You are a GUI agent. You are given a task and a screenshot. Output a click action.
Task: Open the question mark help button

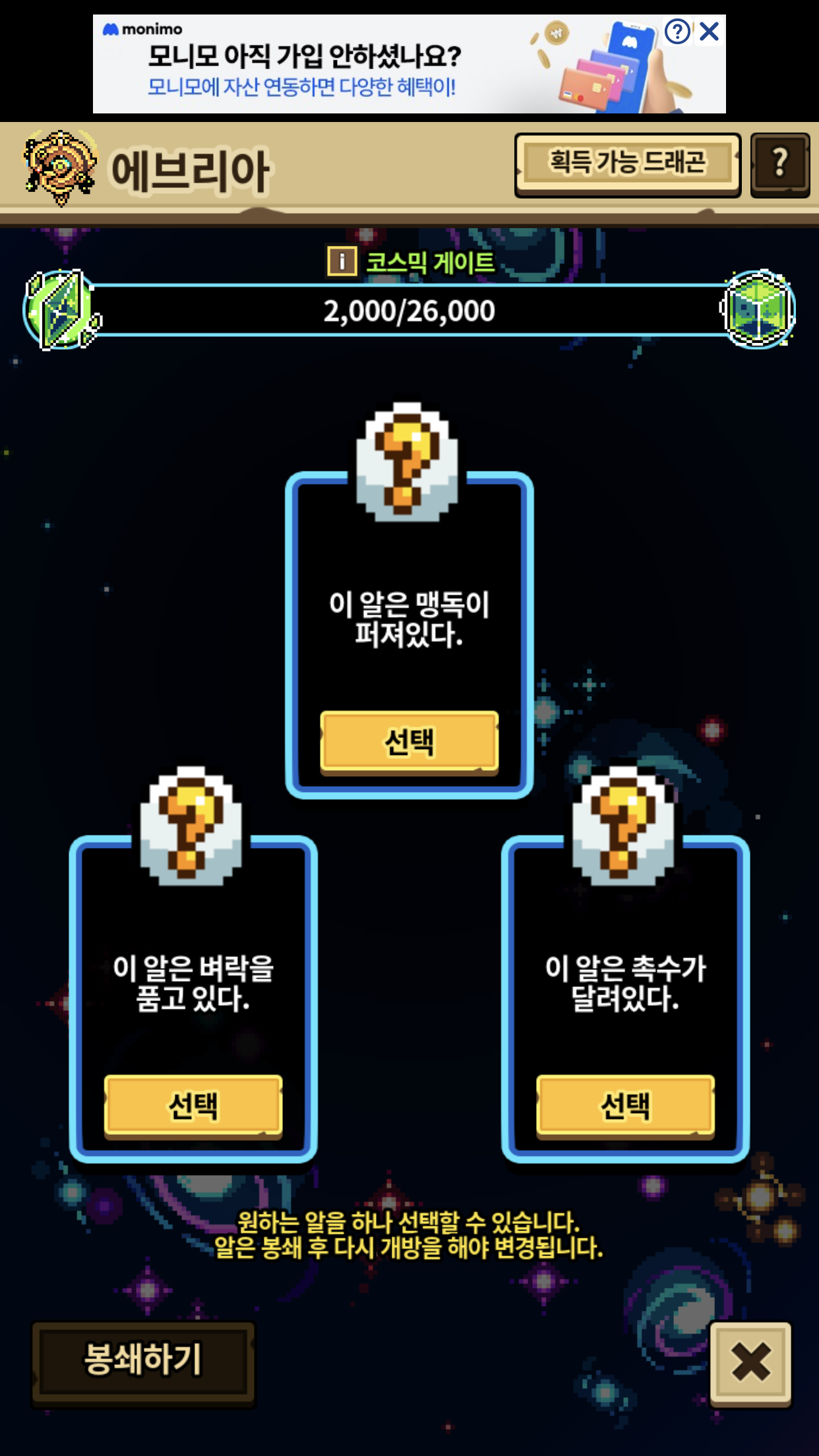tap(780, 164)
